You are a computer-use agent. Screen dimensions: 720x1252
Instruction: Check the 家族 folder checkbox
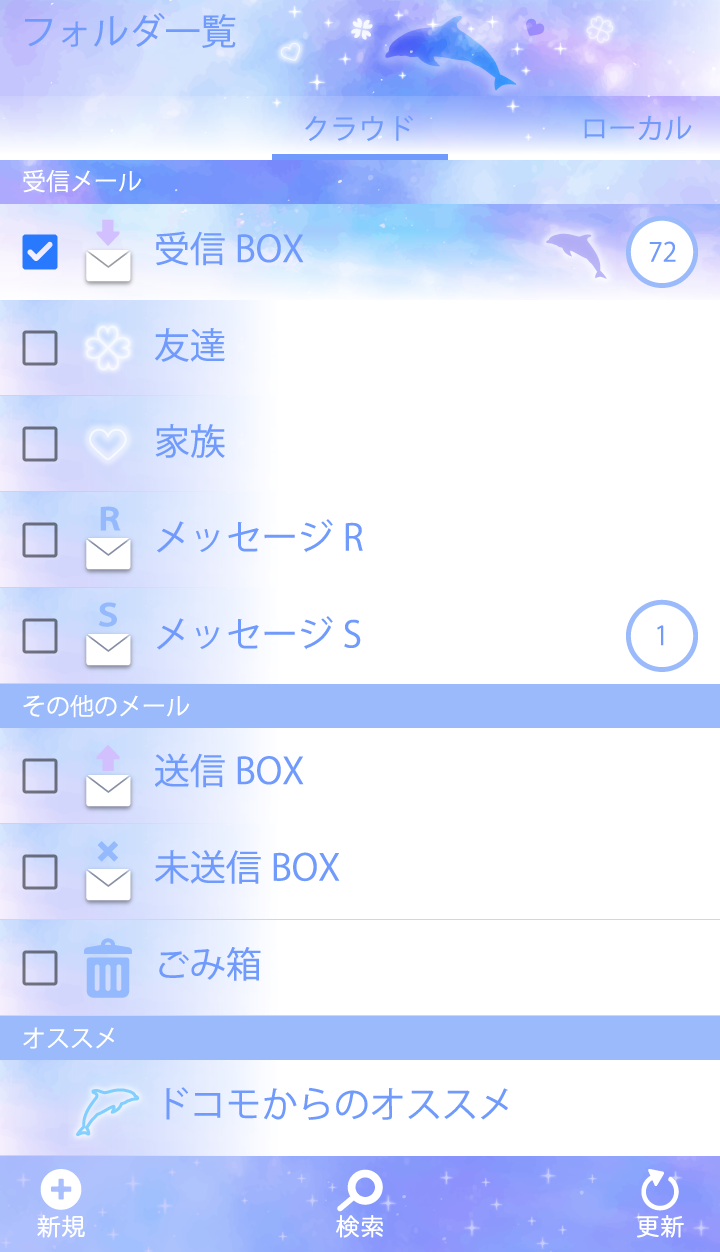point(40,444)
